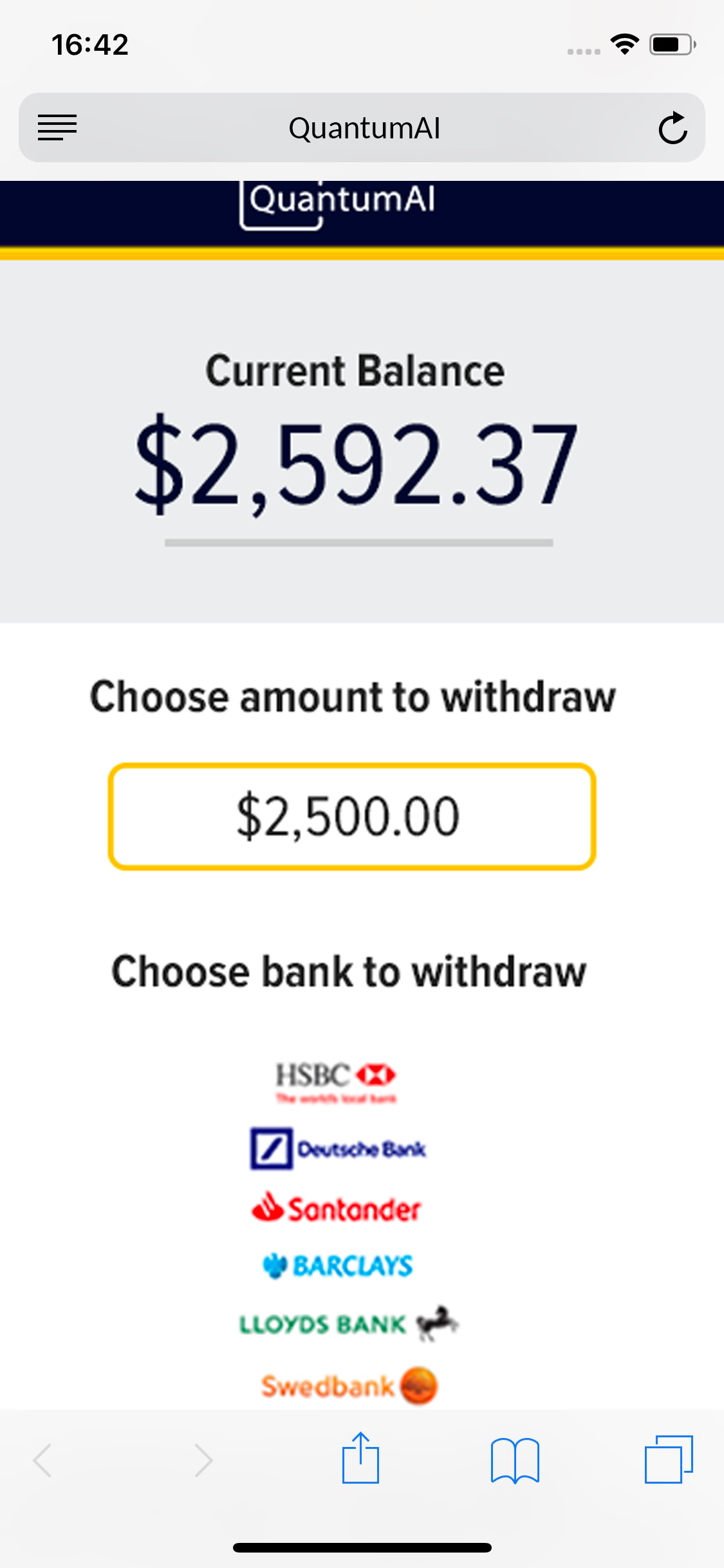The image size is (724, 1568).
Task: Pick Santander as the withdrawal bank
Action: pyautogui.click(x=337, y=1208)
